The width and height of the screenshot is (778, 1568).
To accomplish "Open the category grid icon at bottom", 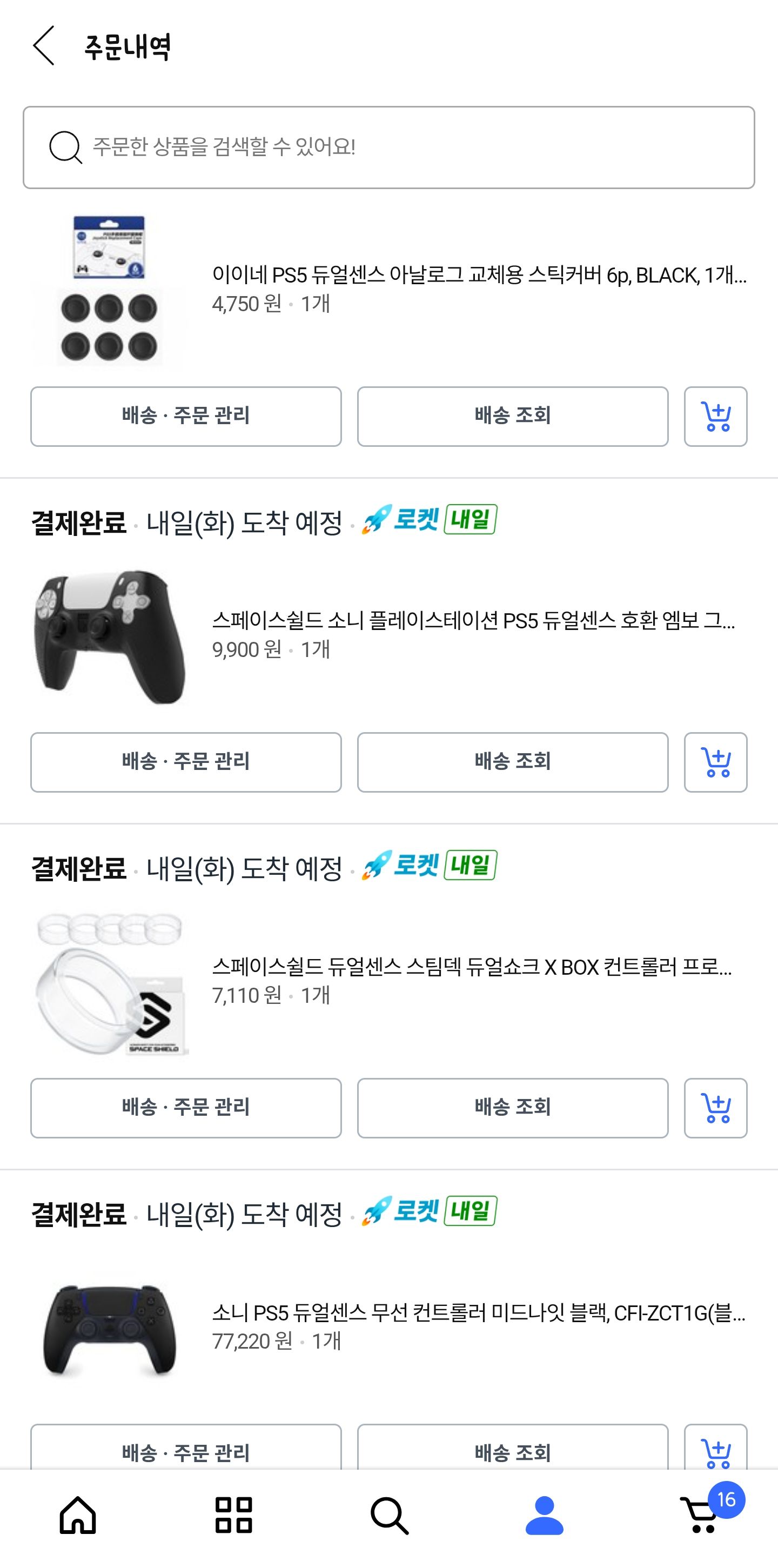I will tap(233, 1516).
